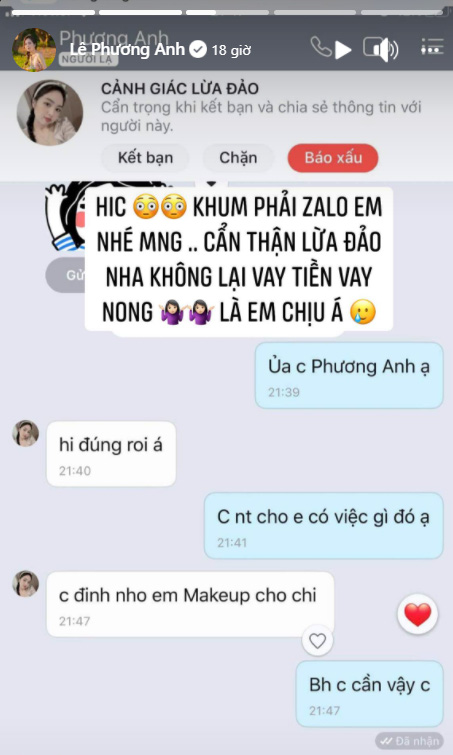Image resolution: width=453 pixels, height=755 pixels.
Task: Tap the story play button
Action: click(343, 50)
